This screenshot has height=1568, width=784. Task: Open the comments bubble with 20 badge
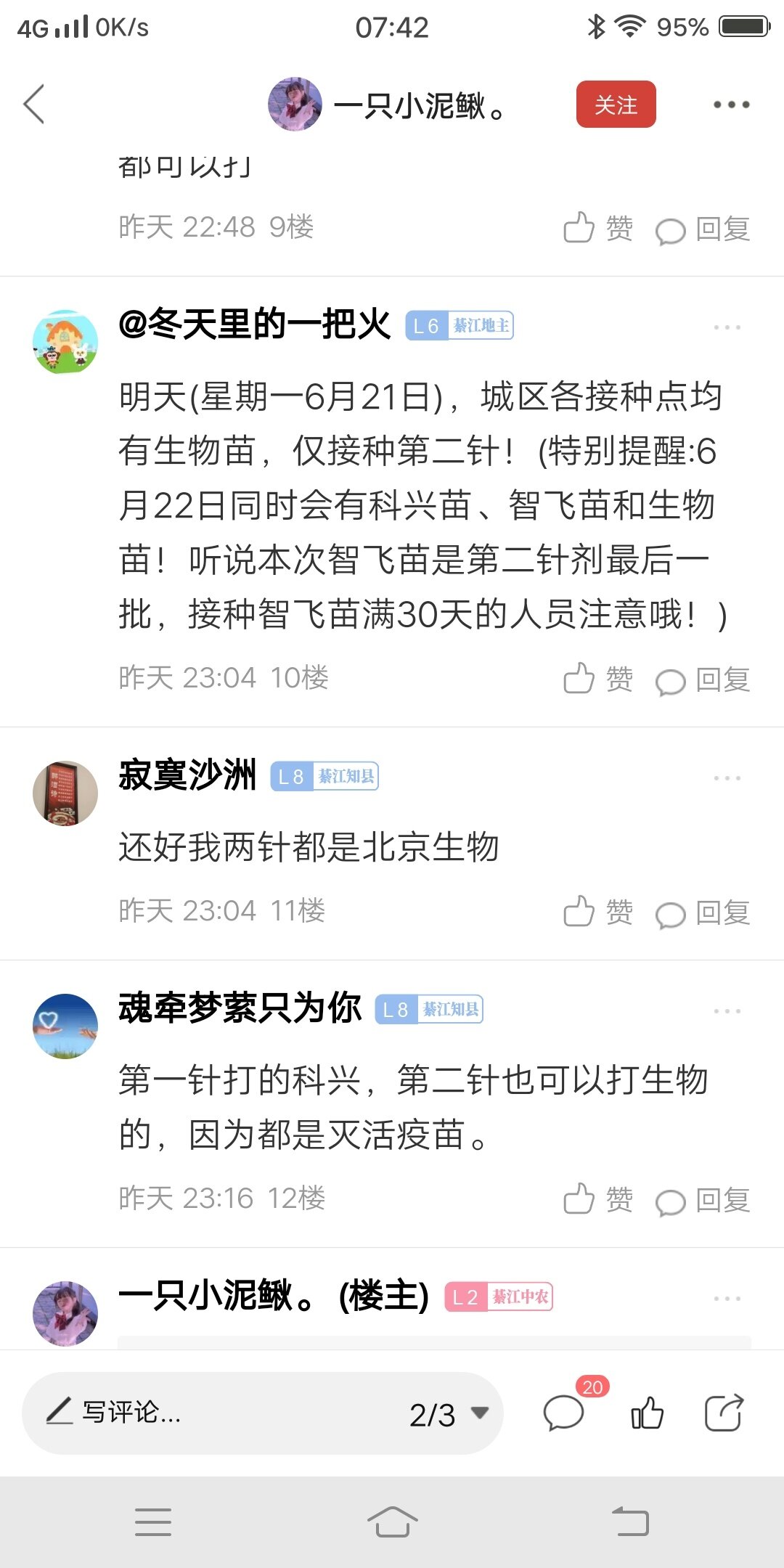[564, 1413]
